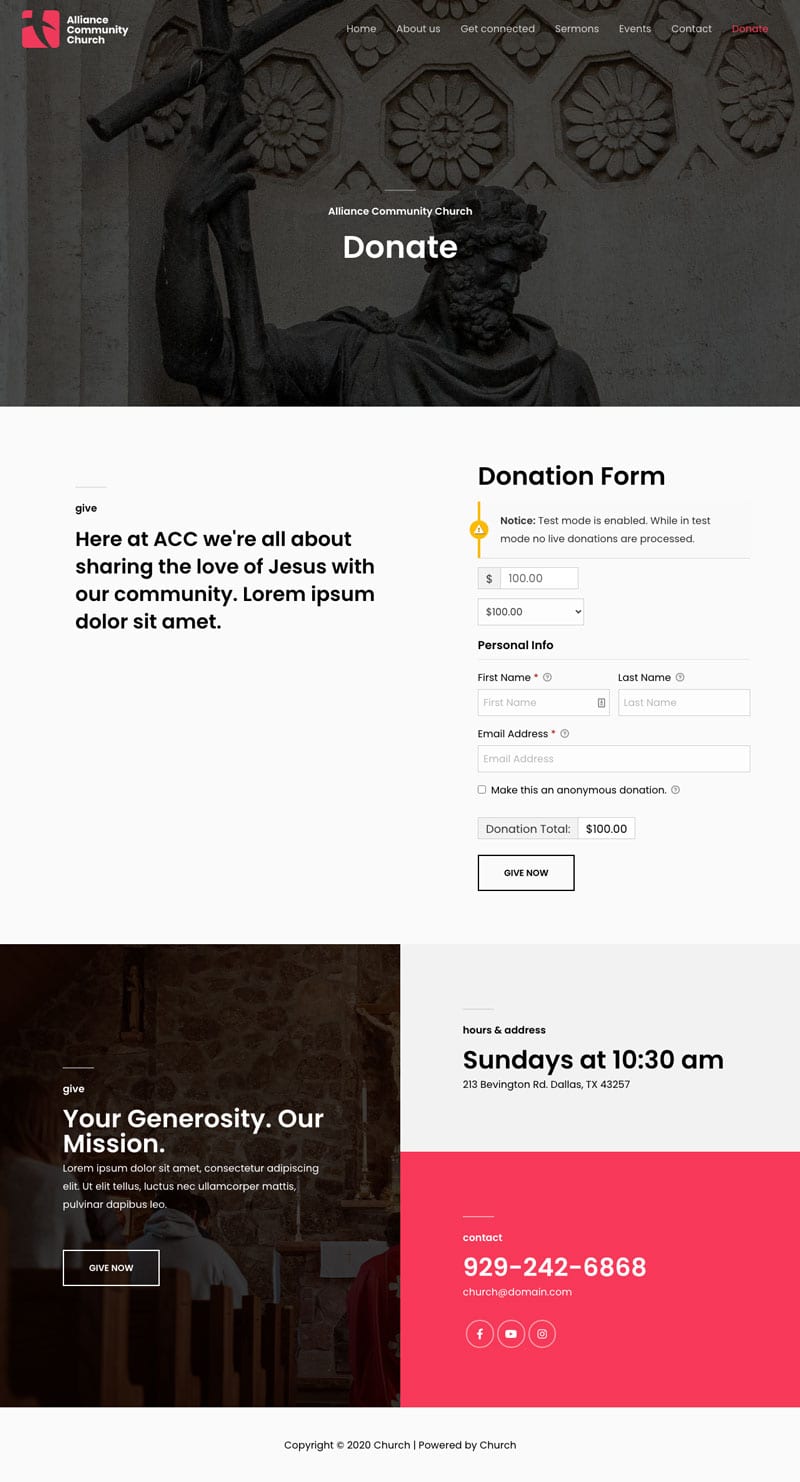800x1482 pixels.
Task: Expand the $100.00 amount dropdown
Action: point(531,612)
